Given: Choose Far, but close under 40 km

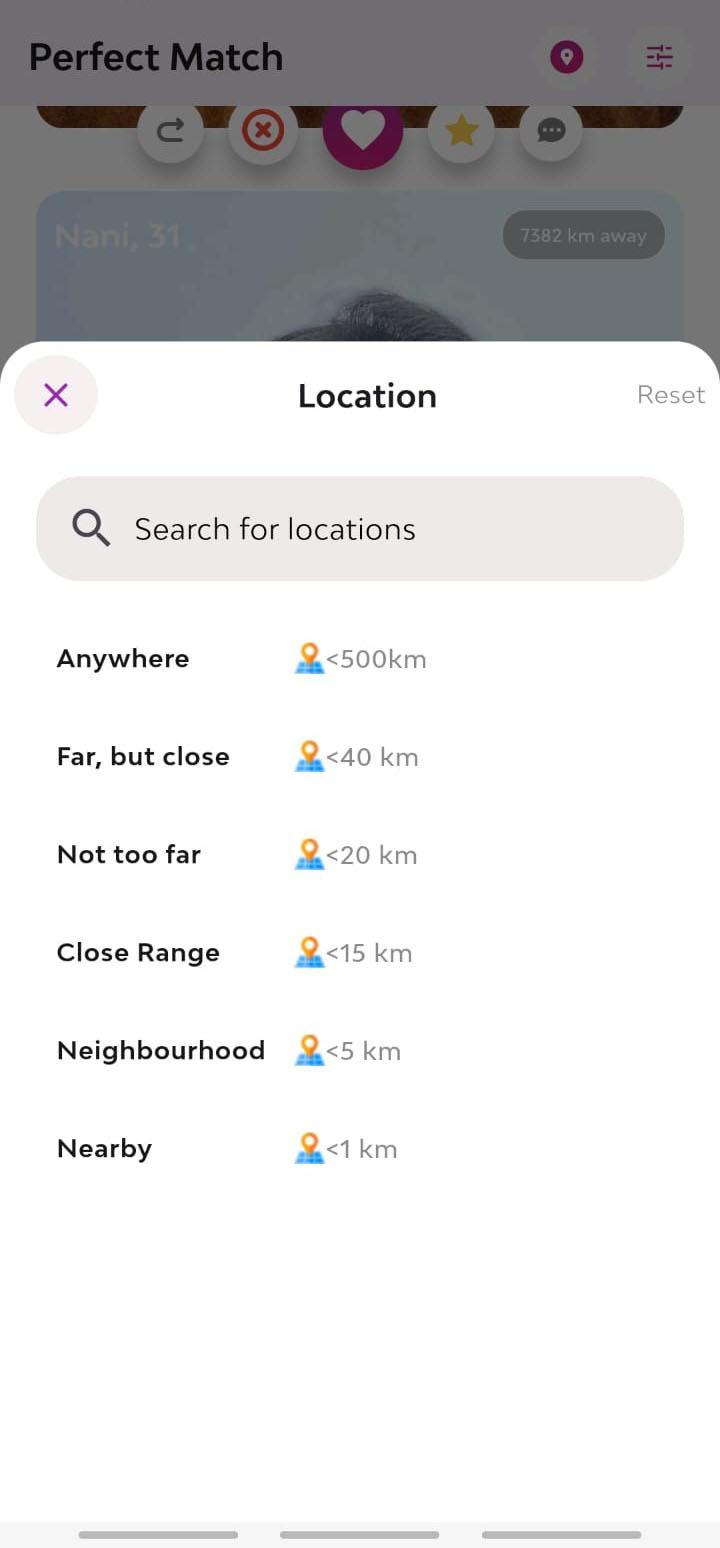Looking at the screenshot, I should point(360,757).
